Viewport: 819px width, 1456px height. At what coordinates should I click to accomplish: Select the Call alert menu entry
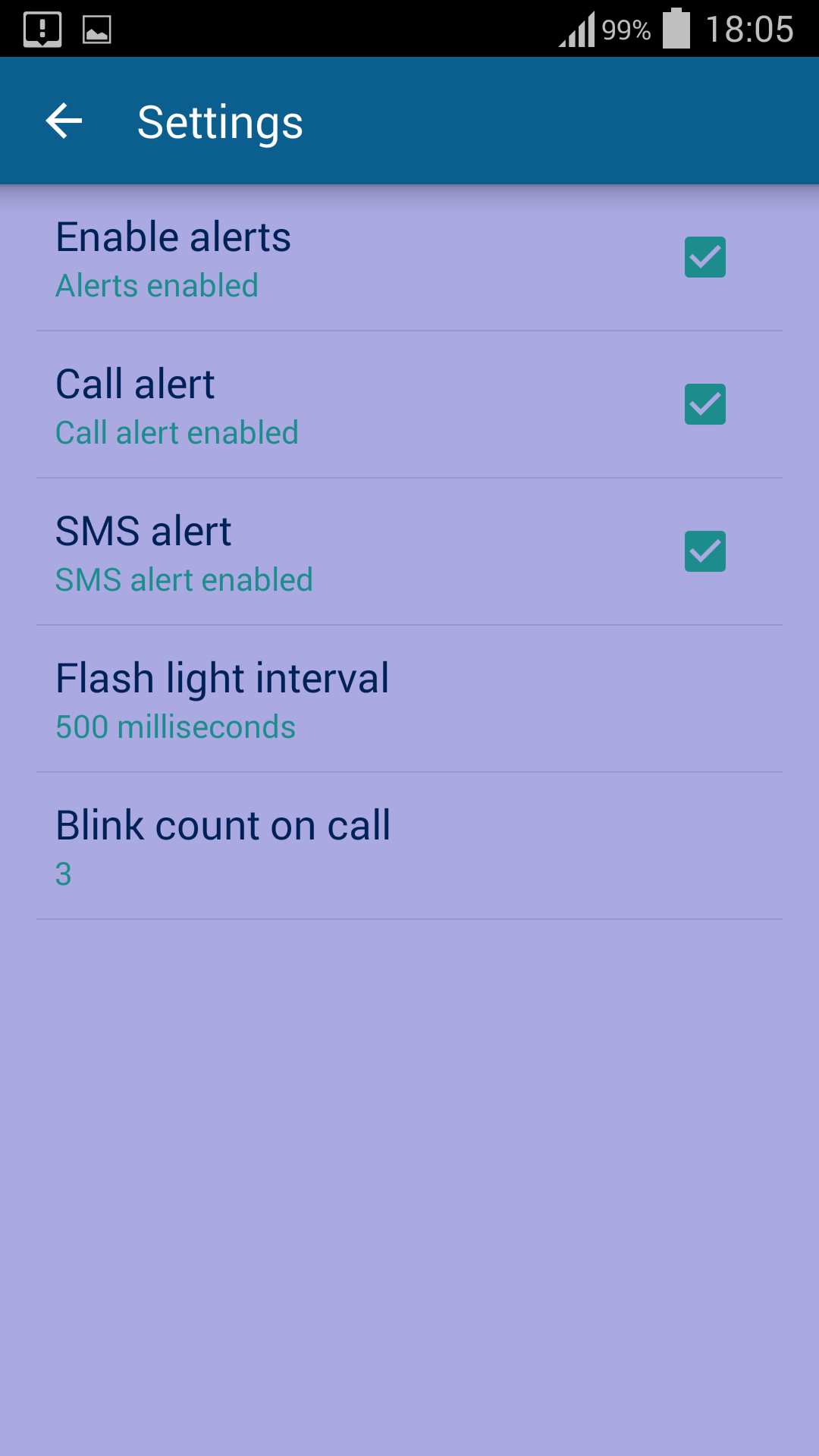(x=134, y=384)
